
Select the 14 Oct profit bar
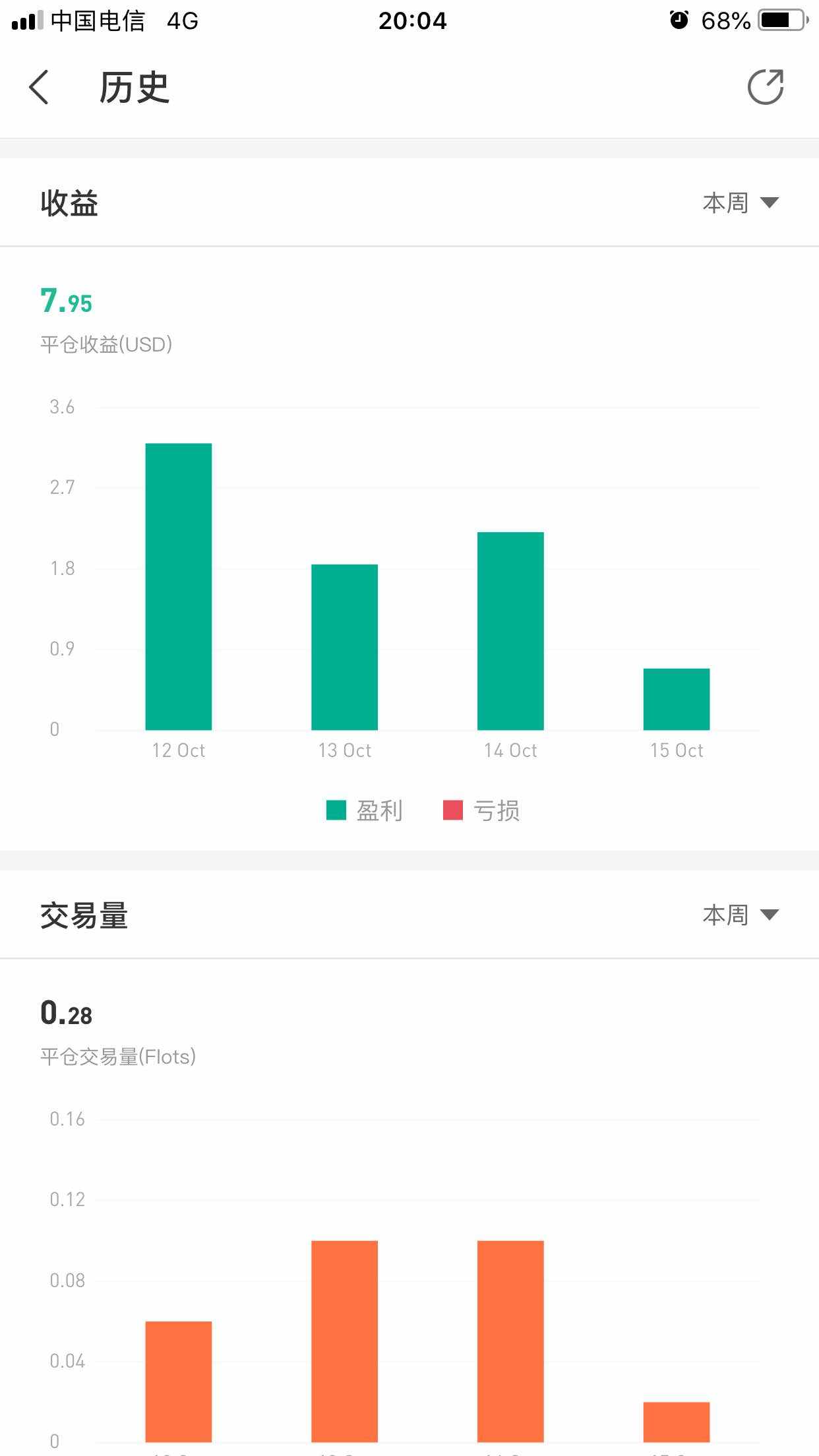[x=510, y=631]
